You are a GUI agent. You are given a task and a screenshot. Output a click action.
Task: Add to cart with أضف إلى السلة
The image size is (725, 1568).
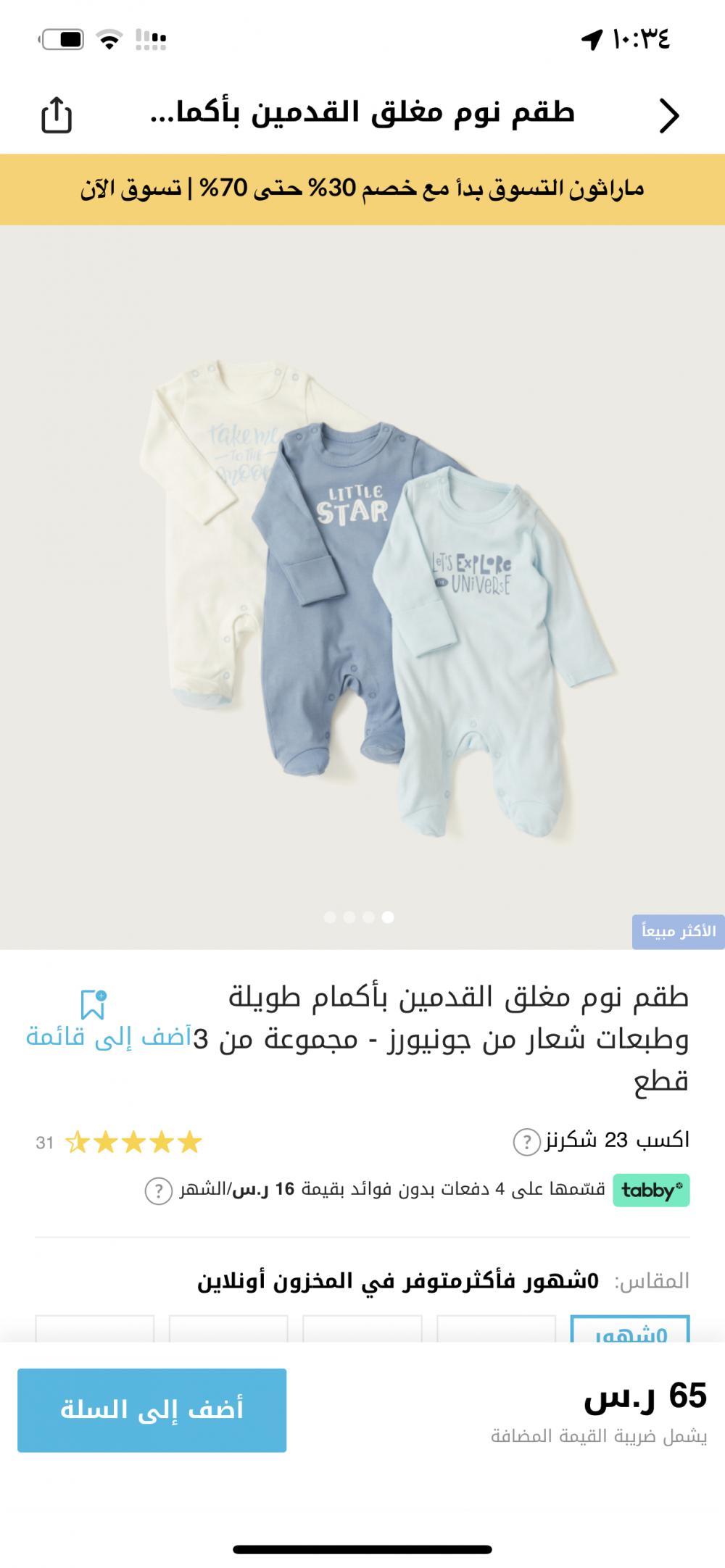pos(152,1410)
